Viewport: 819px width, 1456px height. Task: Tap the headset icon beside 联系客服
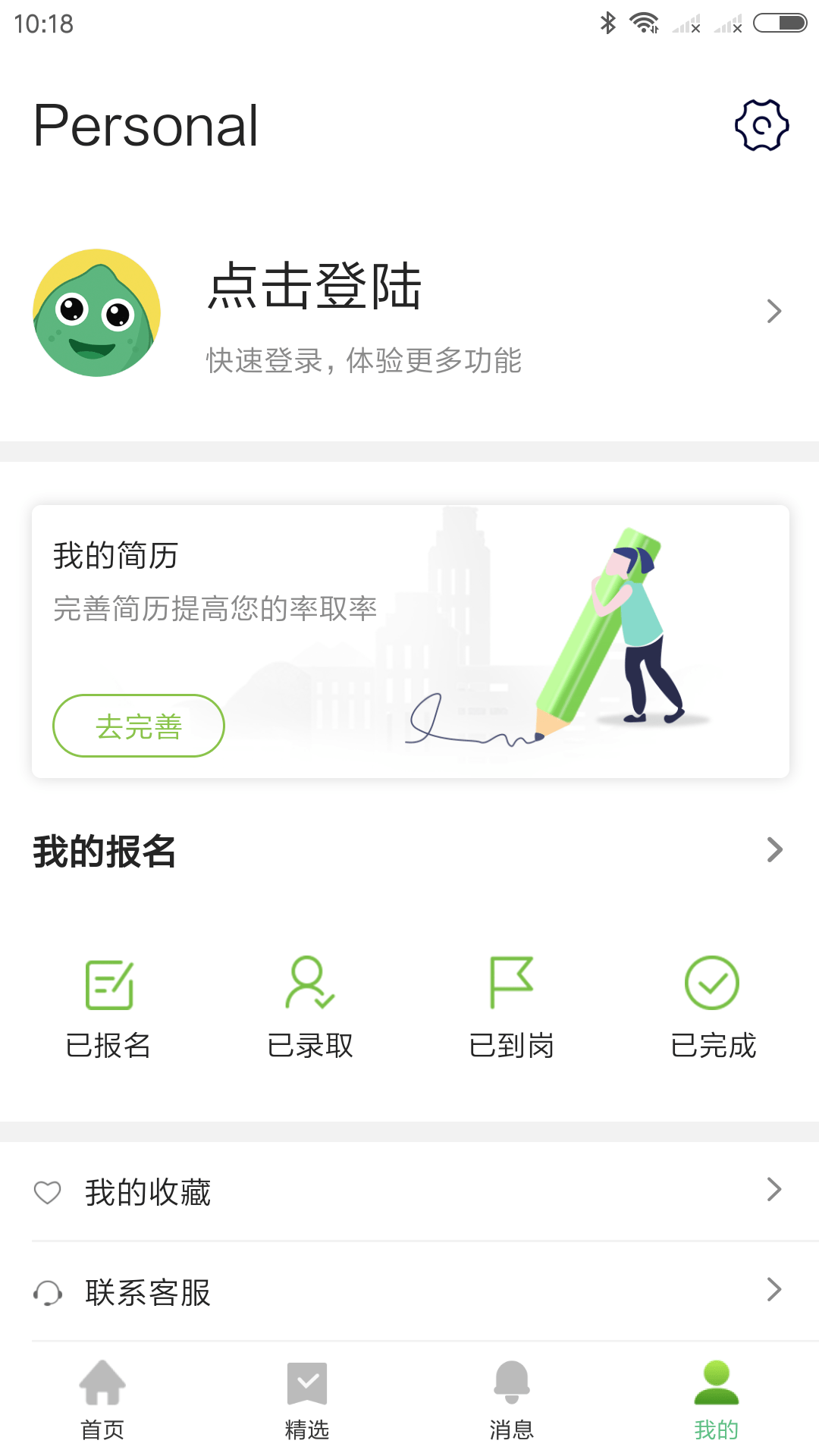48,1293
